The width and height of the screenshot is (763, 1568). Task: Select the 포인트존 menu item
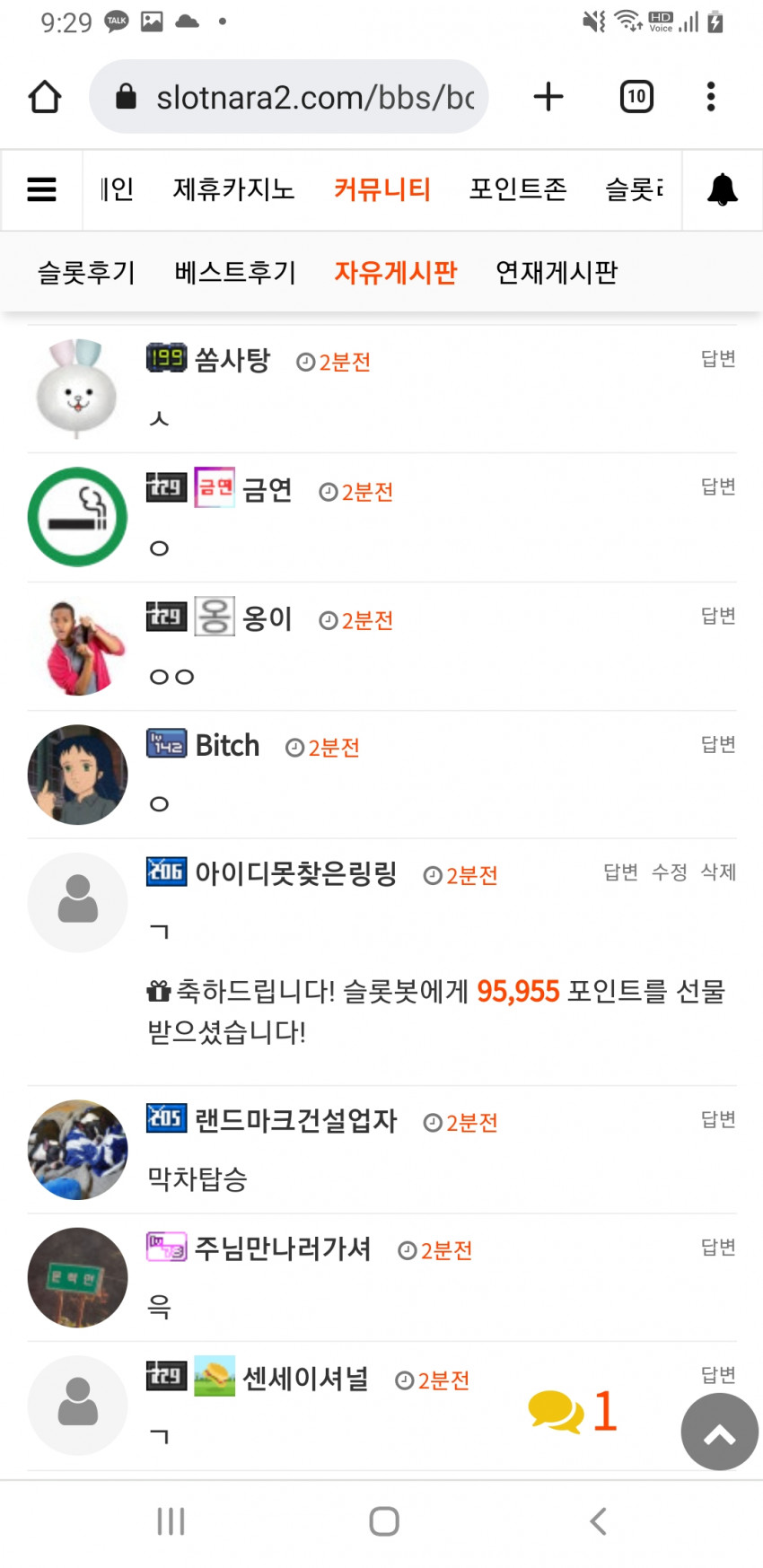[518, 189]
